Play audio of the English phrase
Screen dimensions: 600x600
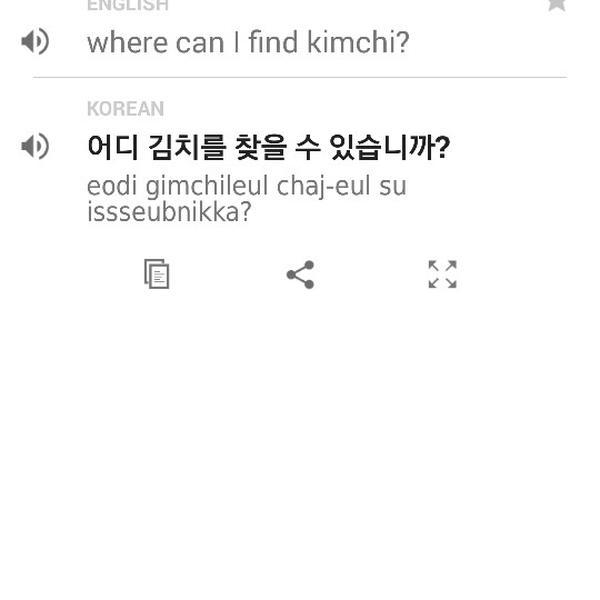(x=35, y=42)
